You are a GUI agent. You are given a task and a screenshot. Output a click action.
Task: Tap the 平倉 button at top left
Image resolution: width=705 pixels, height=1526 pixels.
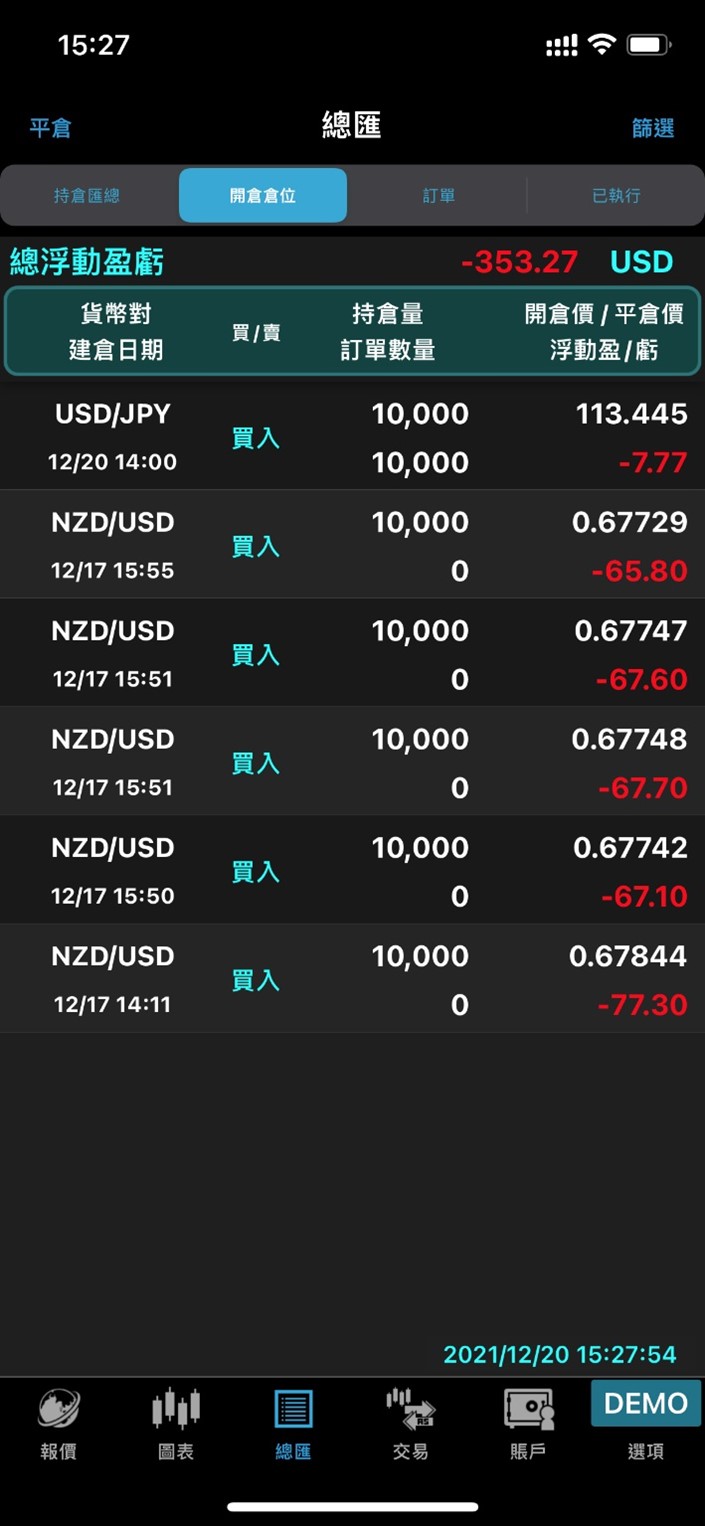50,128
